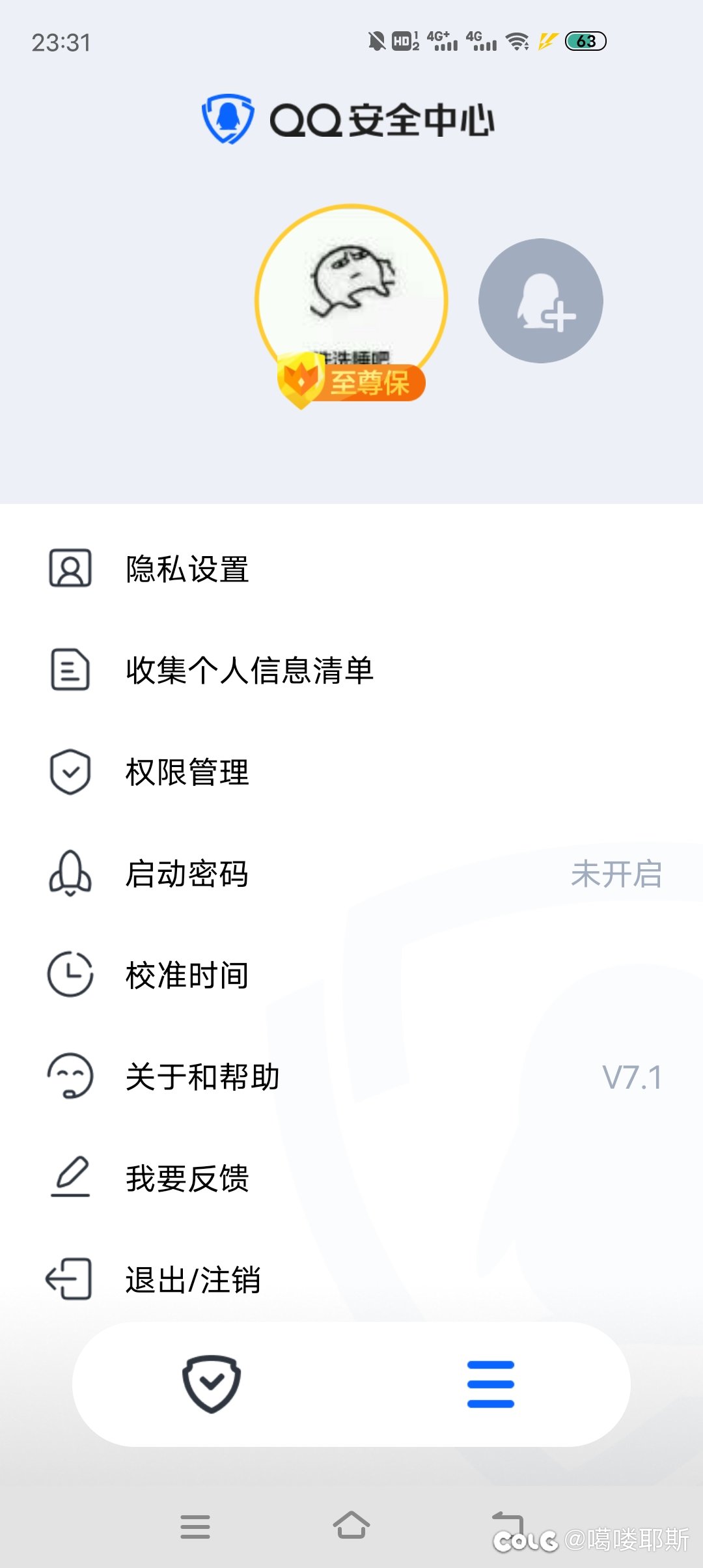Image resolution: width=703 pixels, height=1568 pixels.
Task: Open the current account avatar
Action: tap(351, 300)
